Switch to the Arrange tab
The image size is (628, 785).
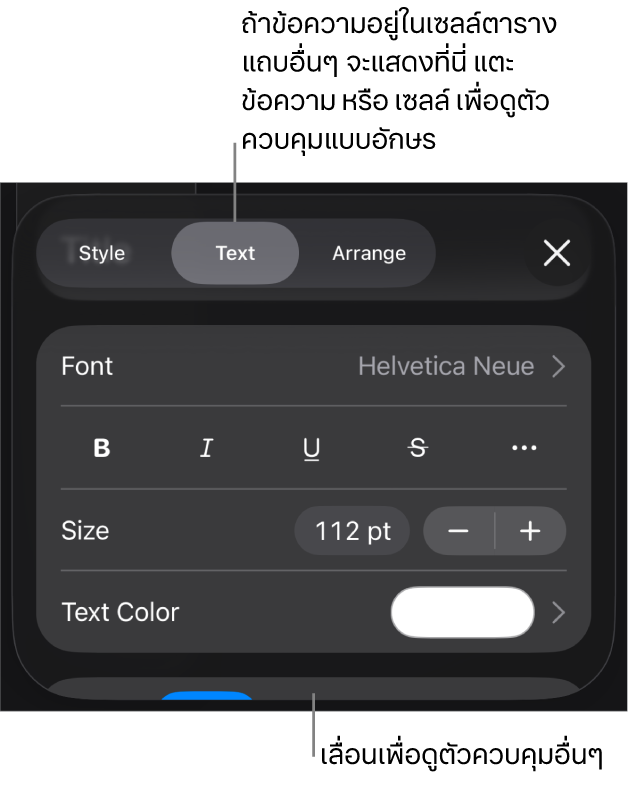(368, 253)
